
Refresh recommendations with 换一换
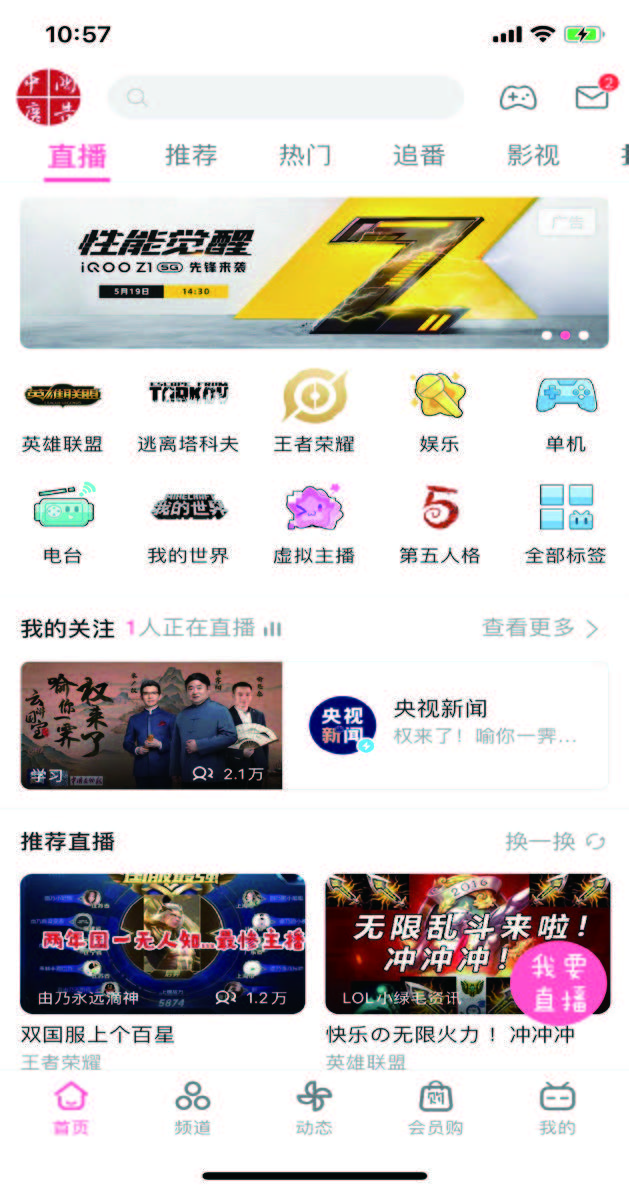pyautogui.click(x=555, y=842)
